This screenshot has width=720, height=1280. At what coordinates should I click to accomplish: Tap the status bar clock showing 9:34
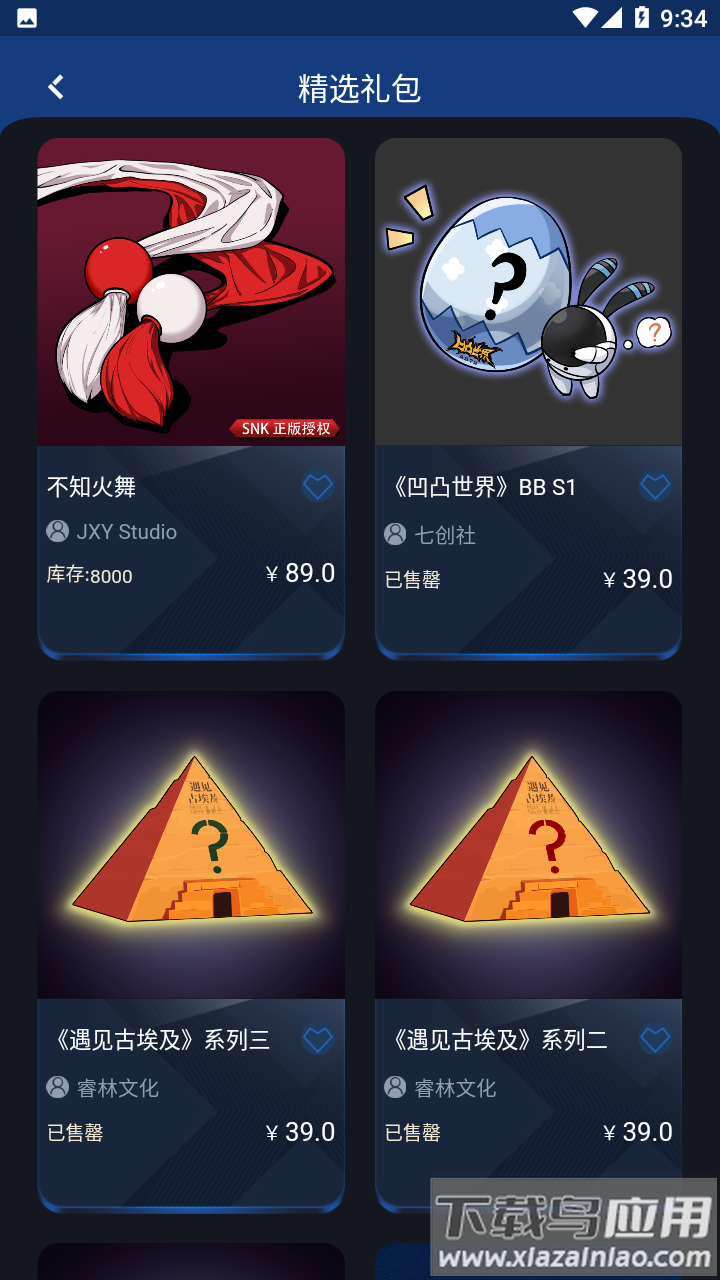(x=683, y=17)
